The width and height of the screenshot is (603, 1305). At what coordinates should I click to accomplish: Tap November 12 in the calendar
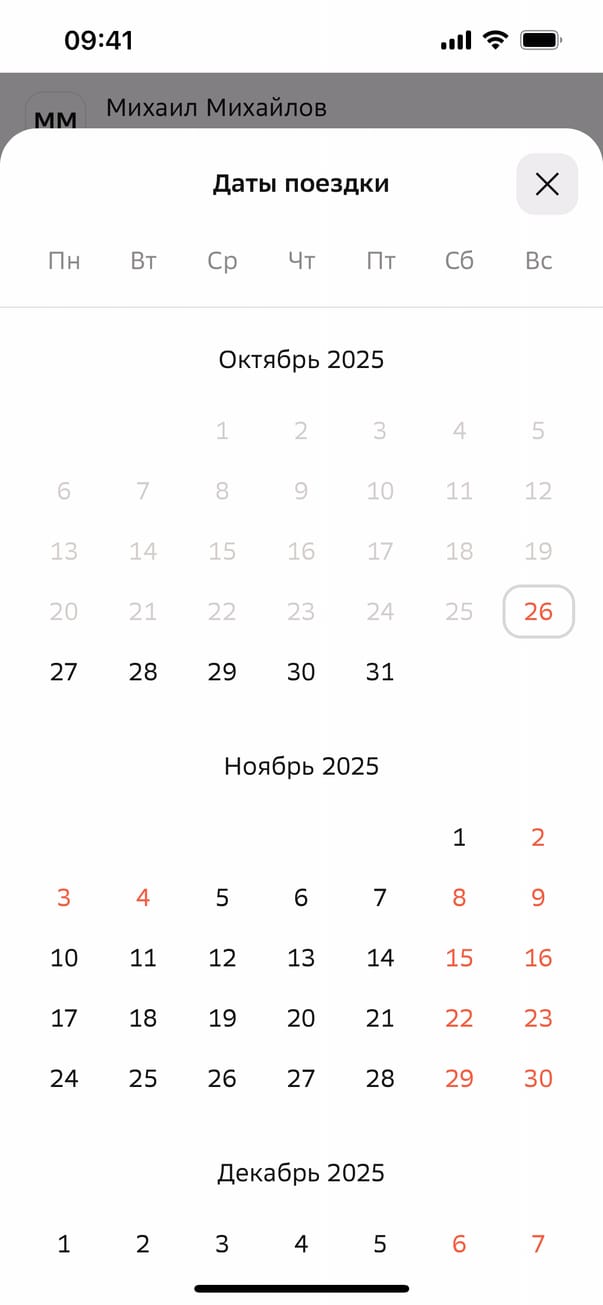(222, 958)
